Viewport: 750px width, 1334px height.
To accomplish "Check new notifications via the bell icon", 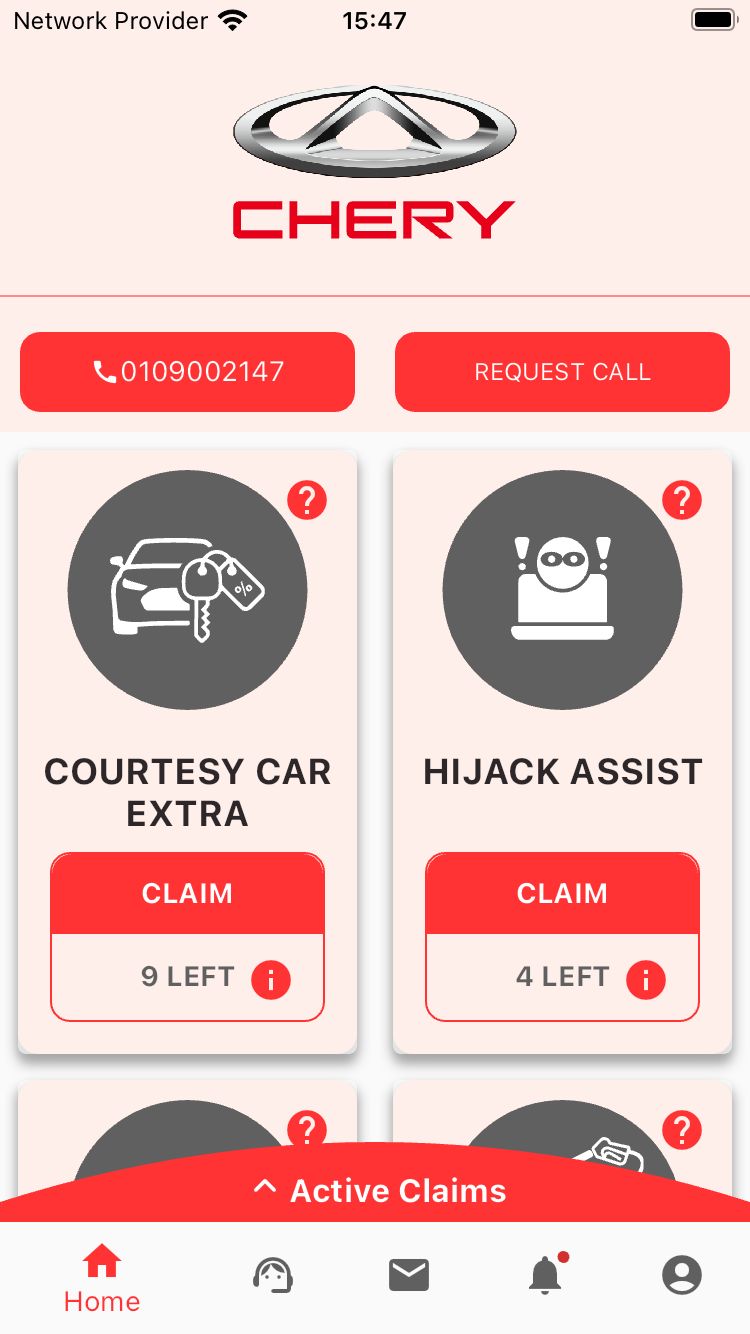I will coord(547,1274).
